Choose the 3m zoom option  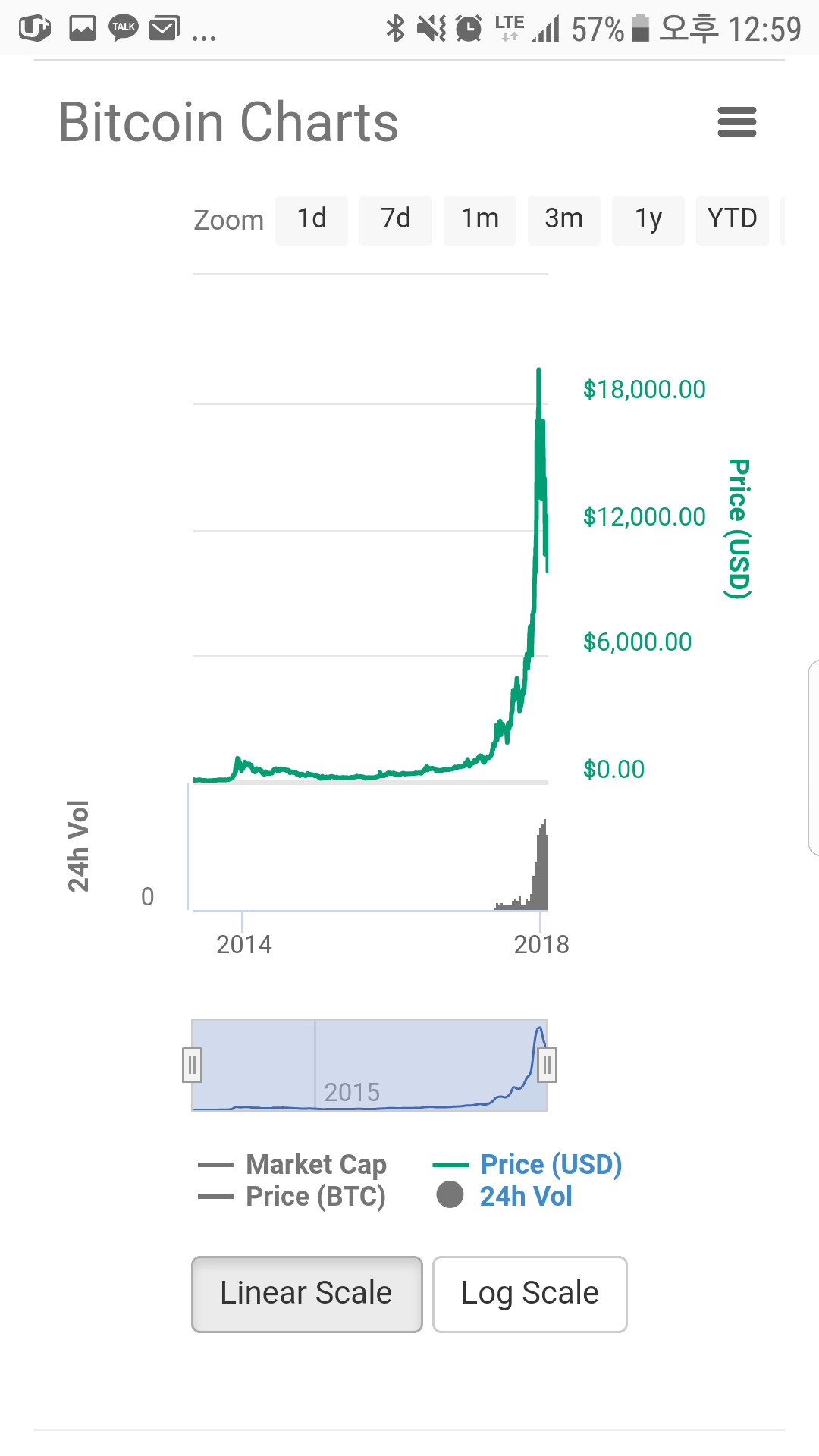(x=564, y=220)
